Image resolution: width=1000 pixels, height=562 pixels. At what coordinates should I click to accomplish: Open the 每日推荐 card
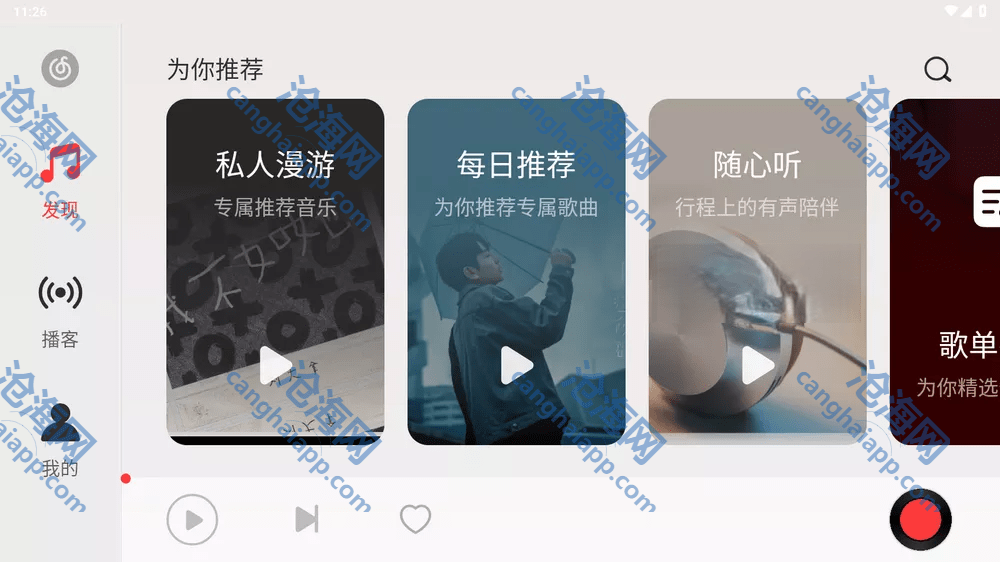point(516,271)
